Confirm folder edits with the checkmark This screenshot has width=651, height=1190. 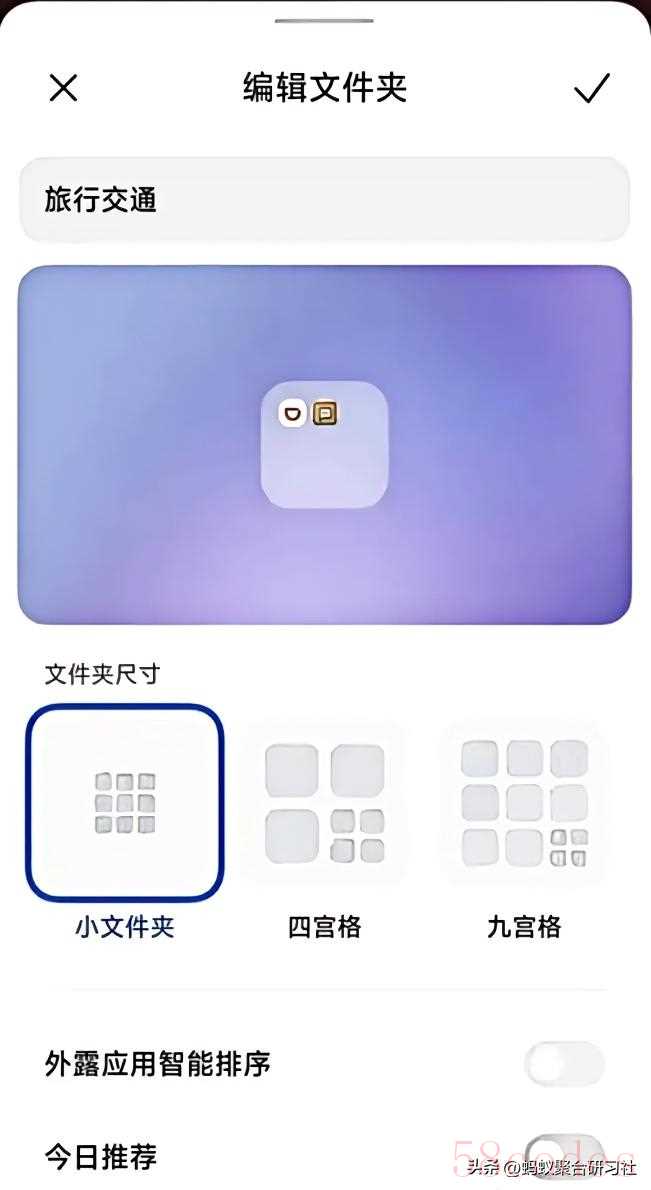click(x=591, y=88)
